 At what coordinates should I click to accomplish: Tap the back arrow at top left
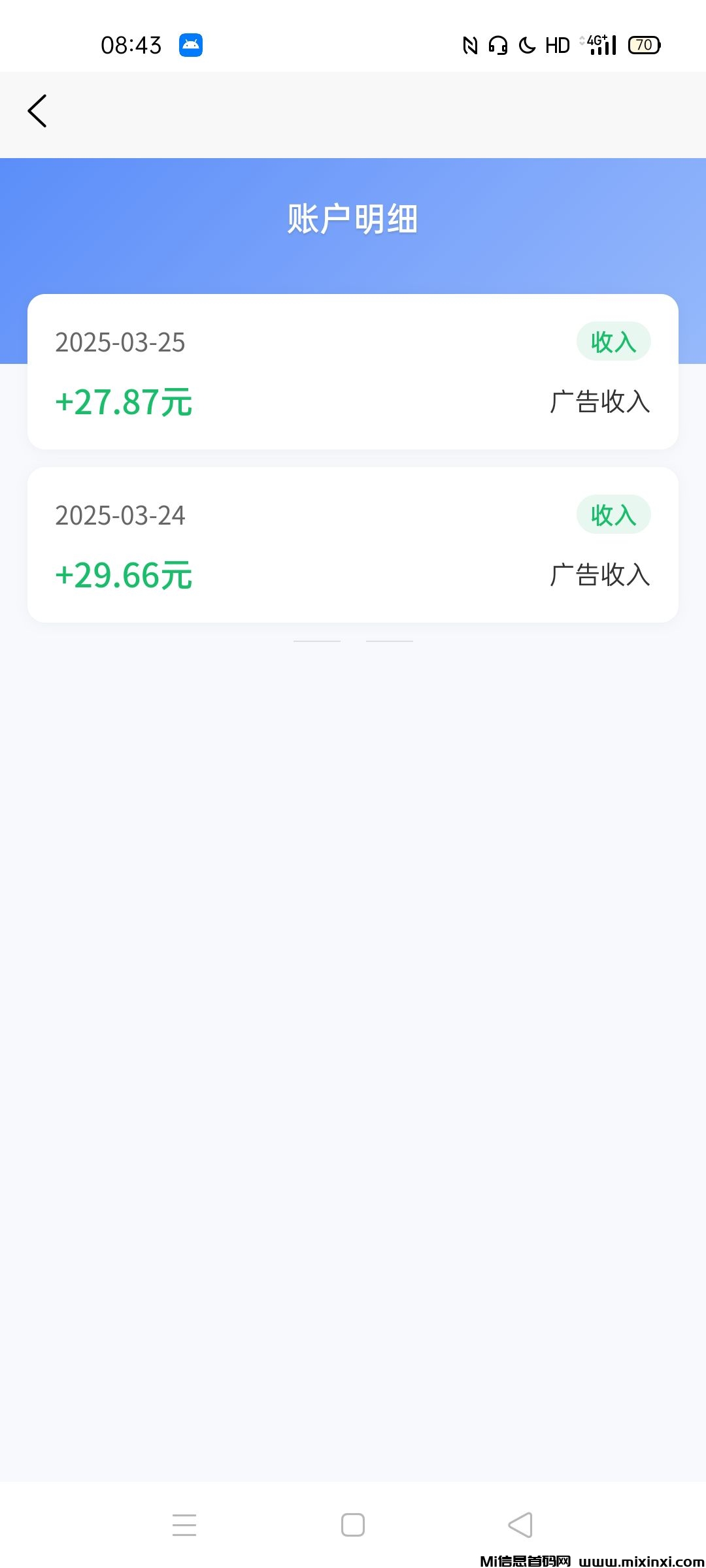(x=37, y=110)
